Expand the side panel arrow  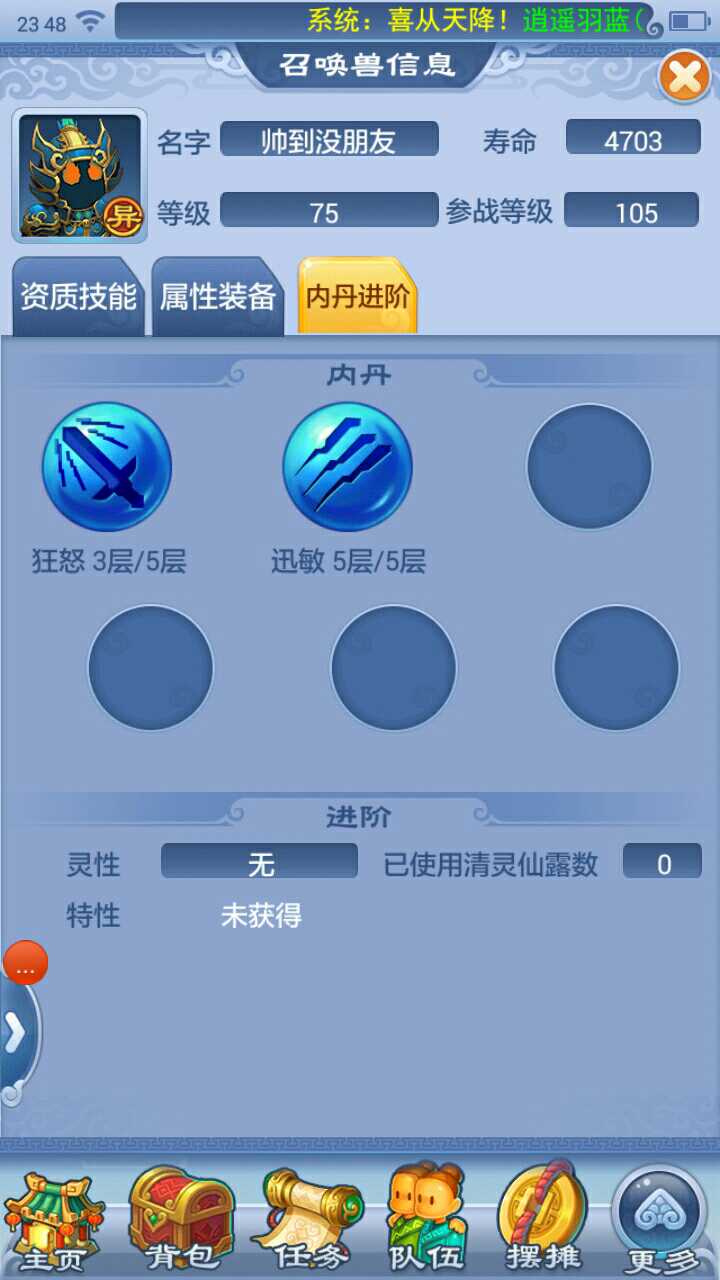pyautogui.click(x=16, y=1035)
